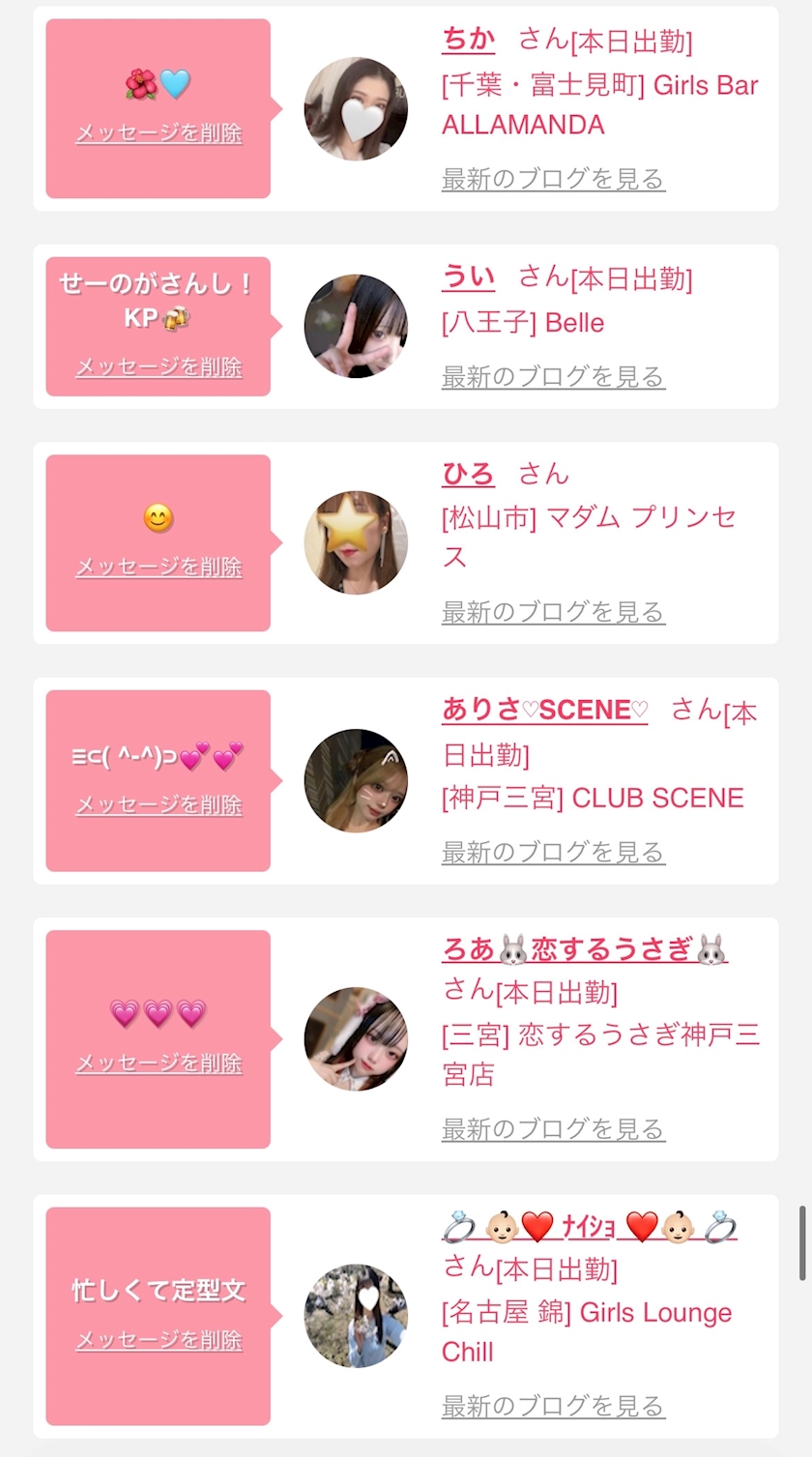Open ナイショ's profile name link
Screen dimensions: 812x1457
(x=590, y=1226)
